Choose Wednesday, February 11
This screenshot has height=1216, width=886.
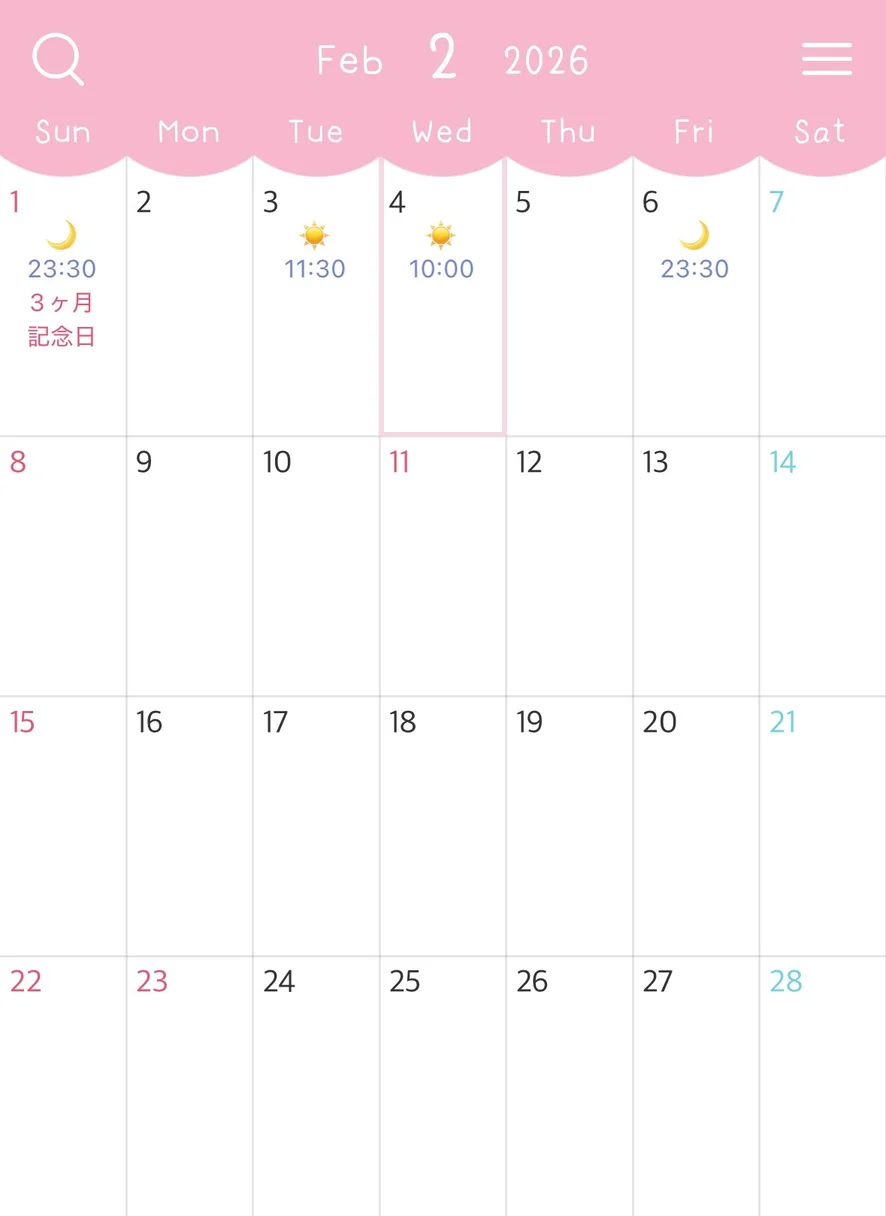pyautogui.click(x=442, y=565)
